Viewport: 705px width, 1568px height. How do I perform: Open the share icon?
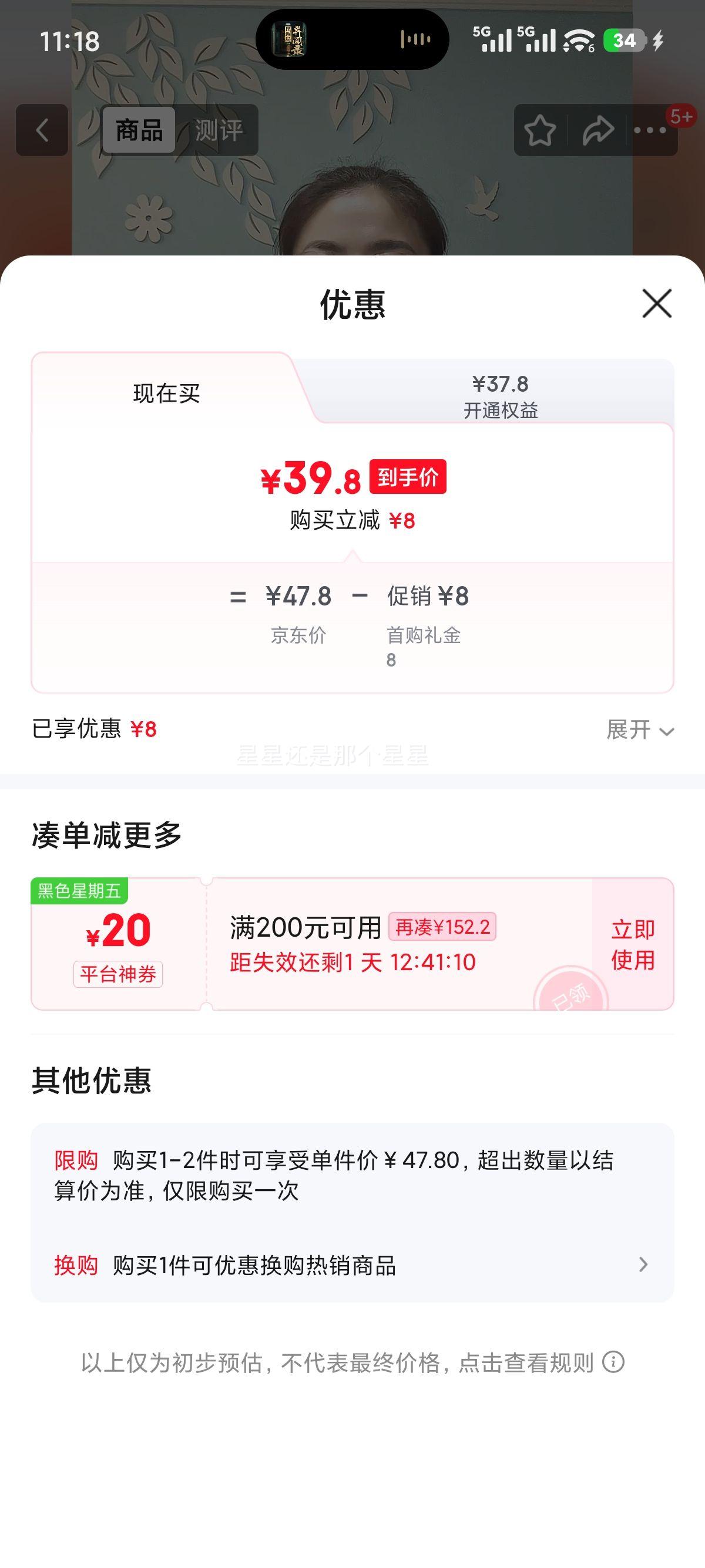tap(598, 130)
